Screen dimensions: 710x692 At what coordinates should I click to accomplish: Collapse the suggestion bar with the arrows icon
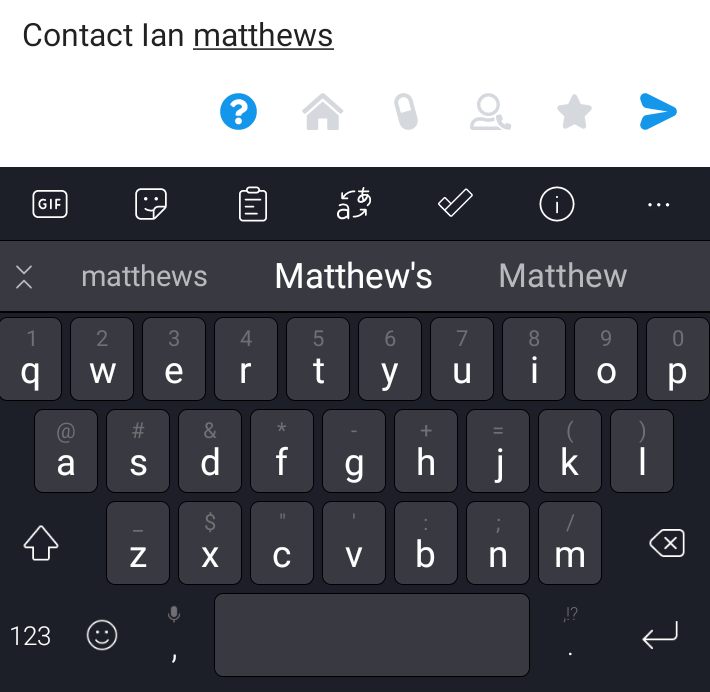point(25,277)
